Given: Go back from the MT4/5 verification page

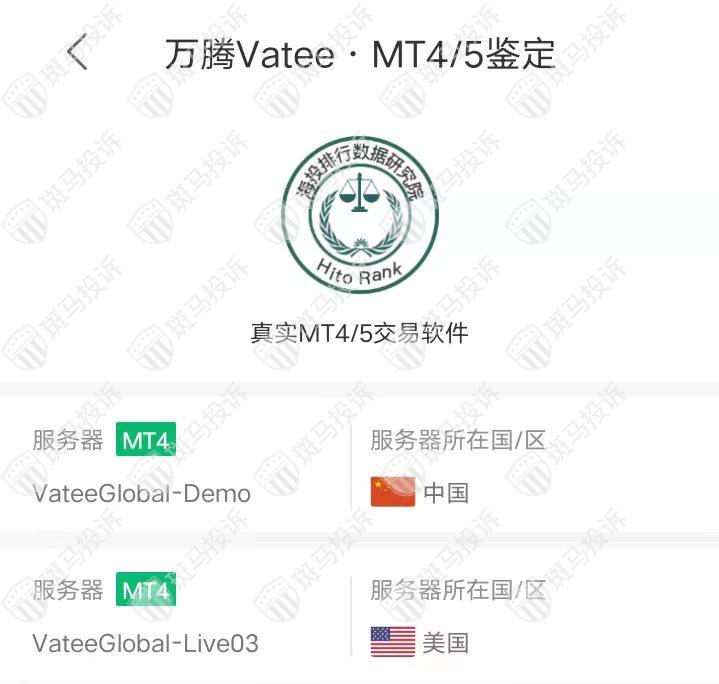Looking at the screenshot, I should tap(78, 51).
